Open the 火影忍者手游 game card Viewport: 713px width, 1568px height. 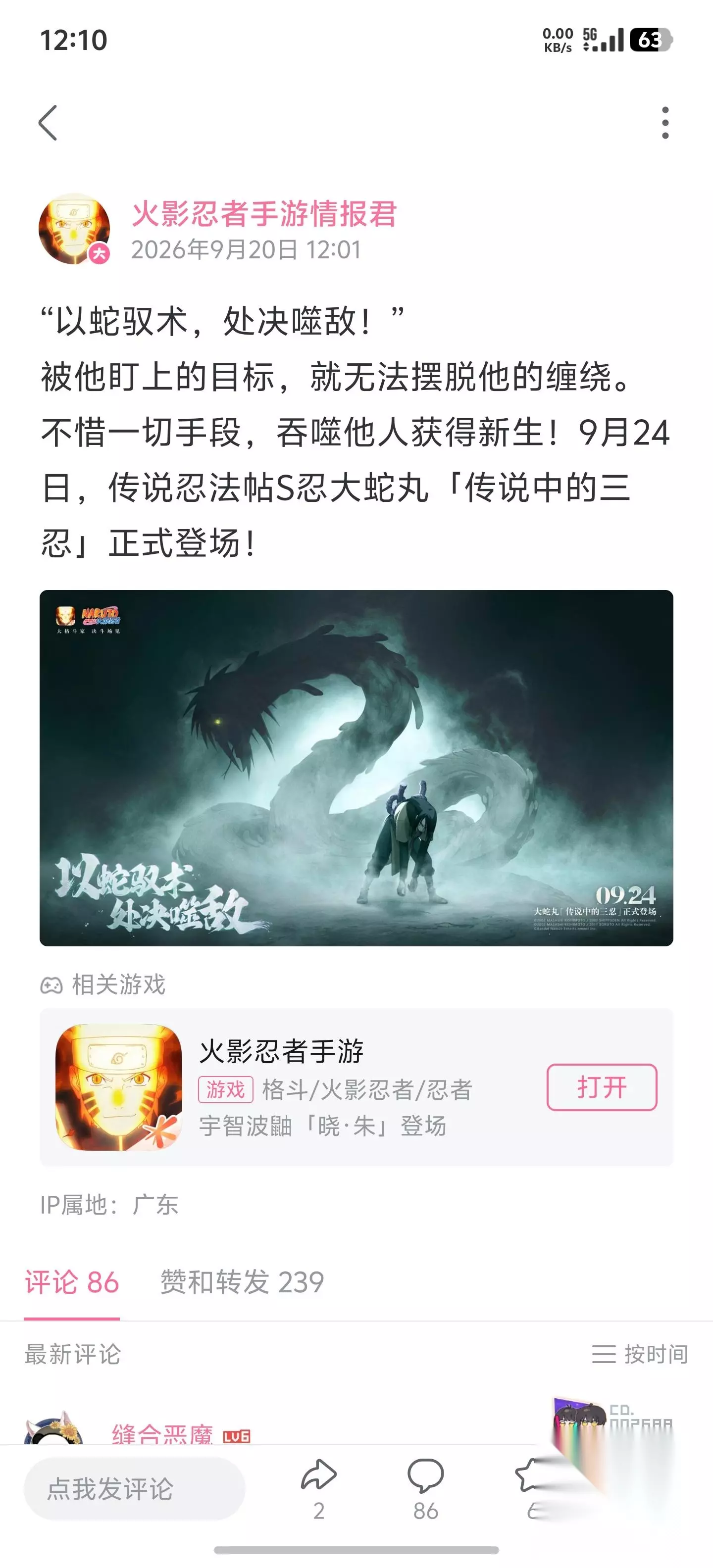tap(356, 1087)
